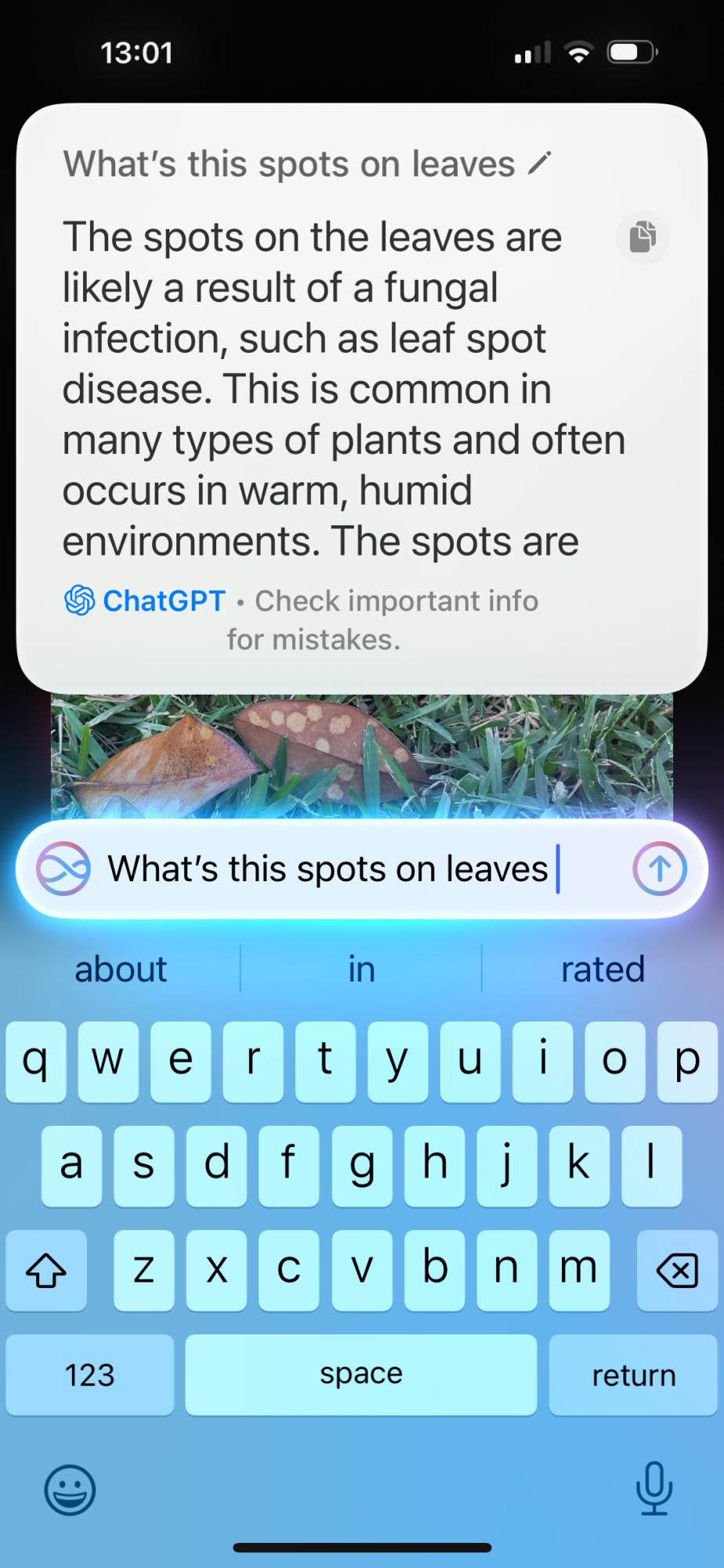Screen dimensions: 724x1568
Task: Hit the return key on the keyboard
Action: (633, 1375)
